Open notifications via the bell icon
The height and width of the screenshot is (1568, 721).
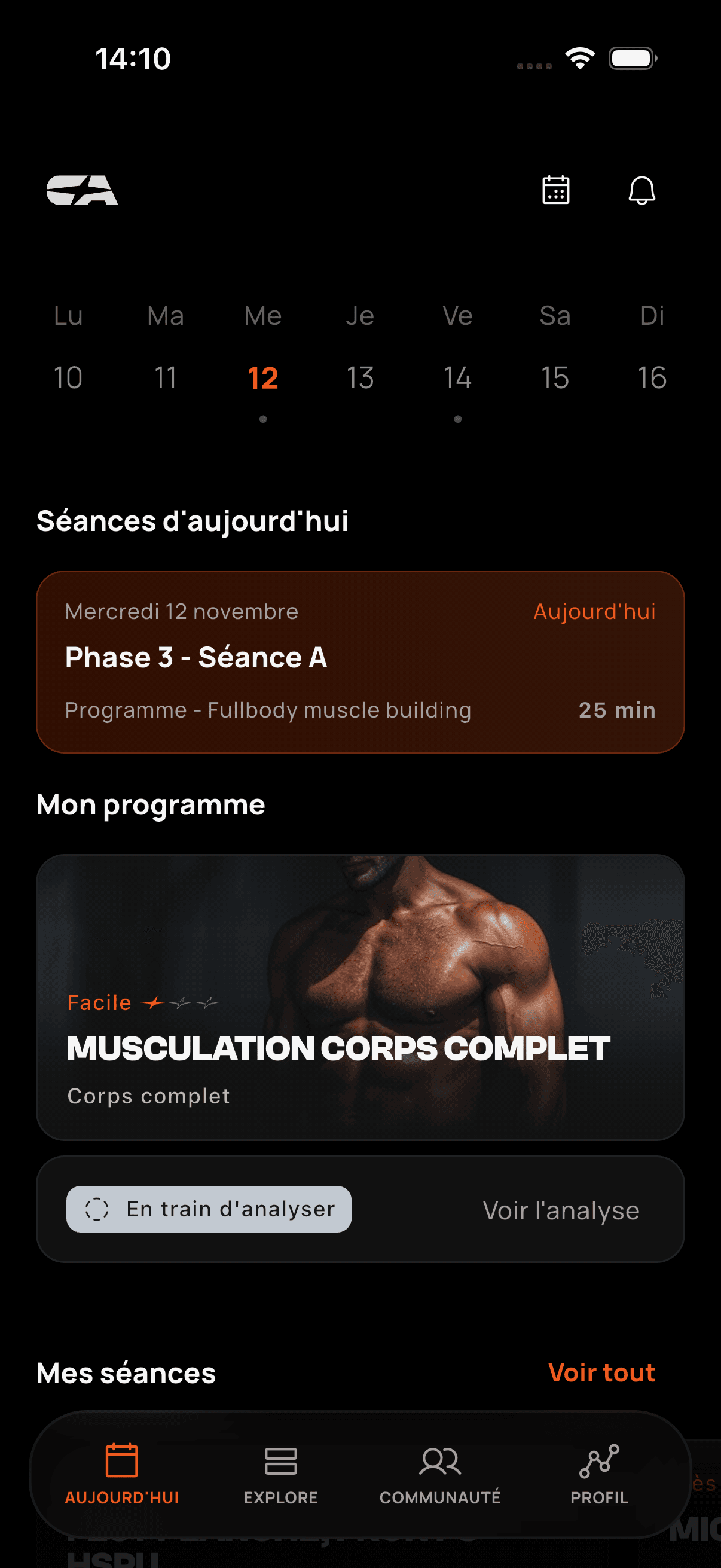tap(642, 191)
